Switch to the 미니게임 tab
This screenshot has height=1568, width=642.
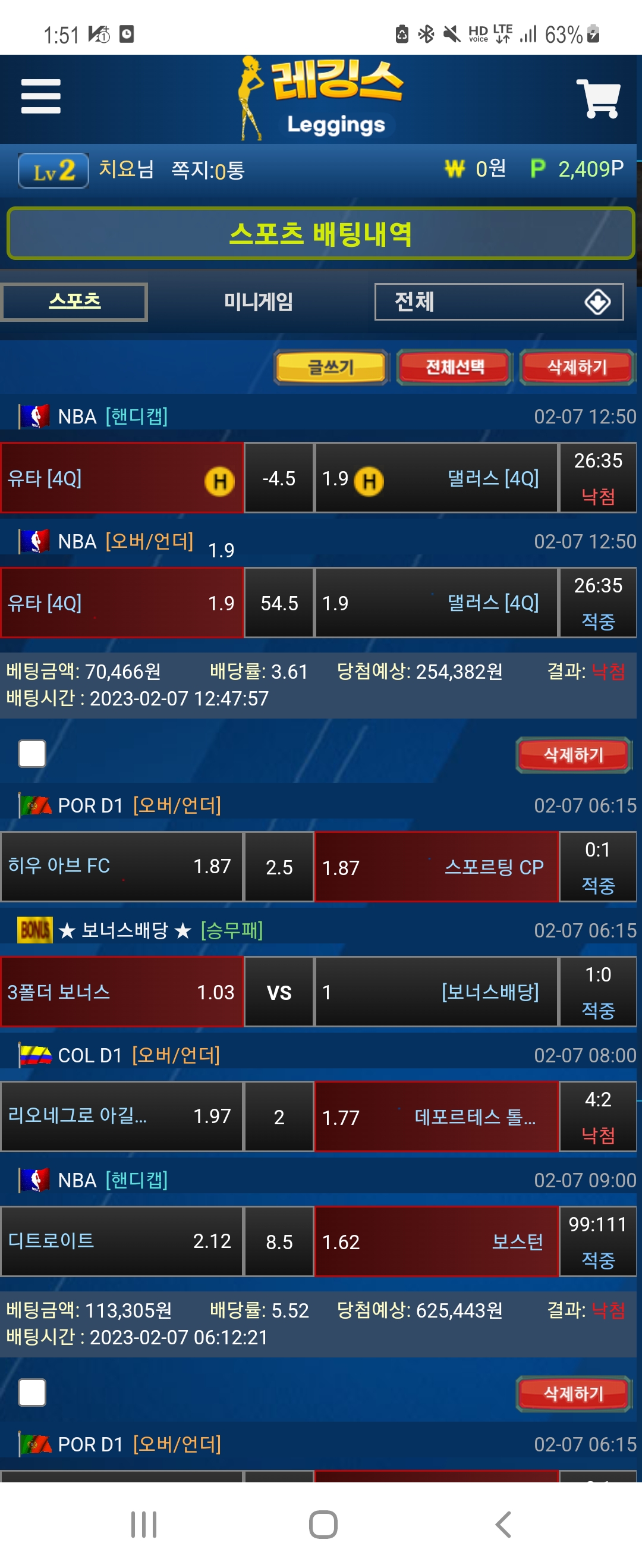coord(258,302)
